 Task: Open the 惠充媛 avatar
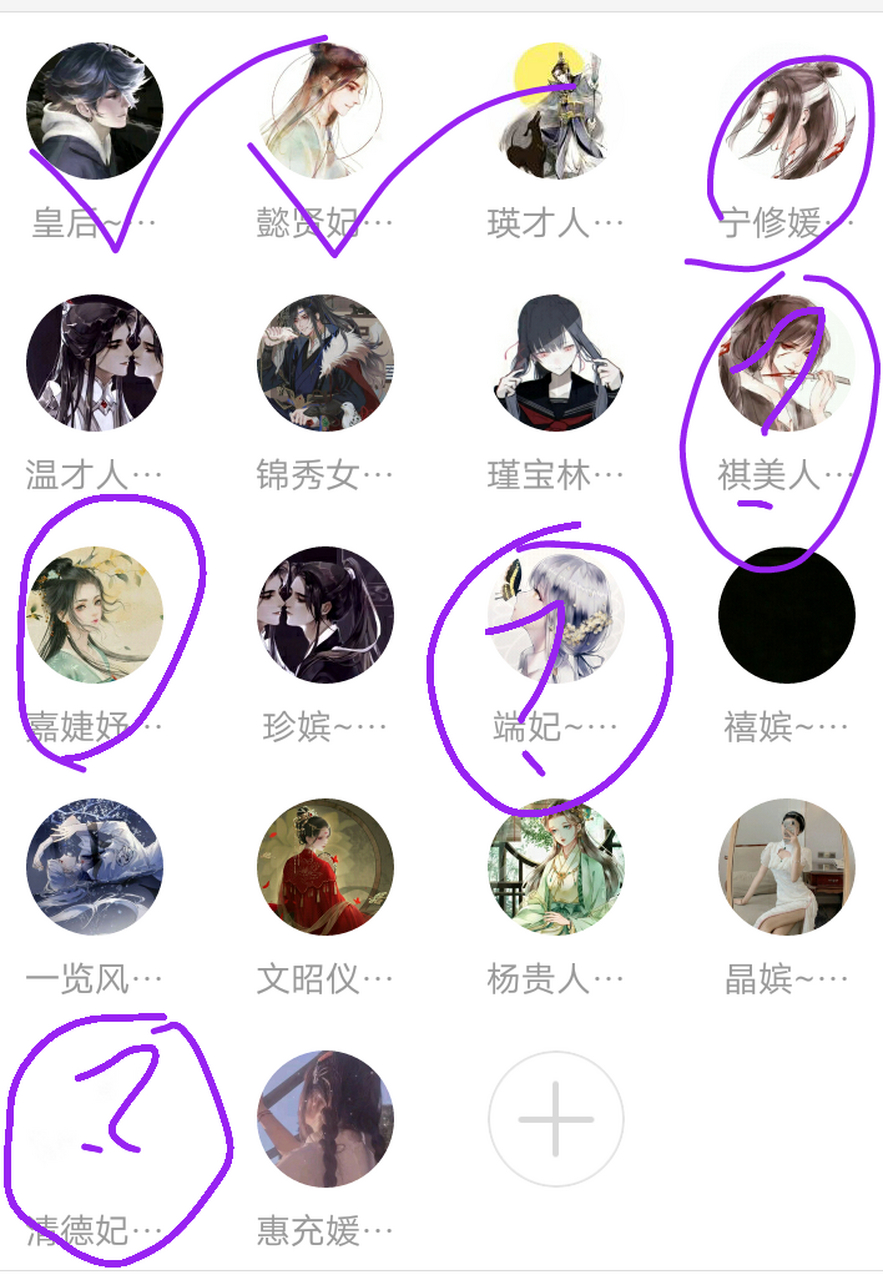point(325,1120)
